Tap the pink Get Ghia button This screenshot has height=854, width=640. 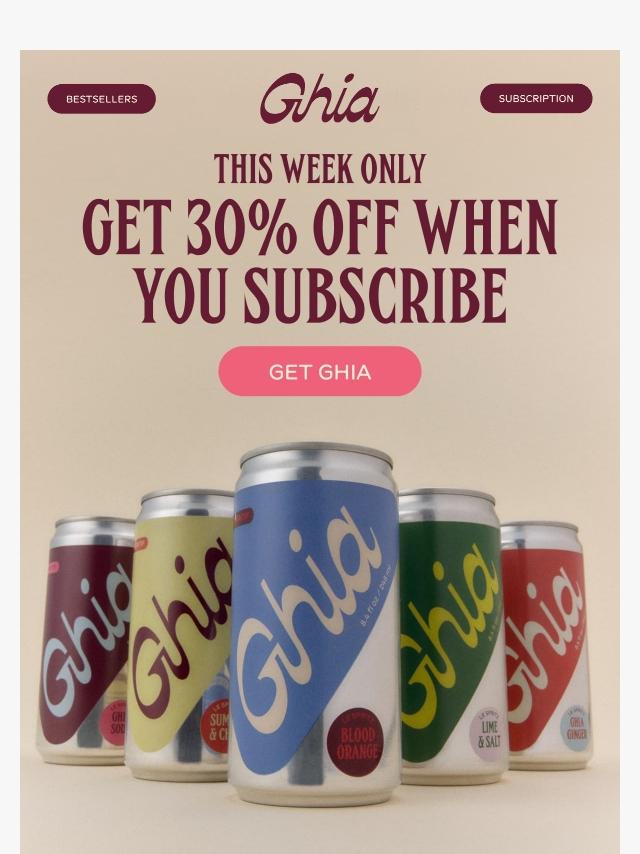(x=320, y=371)
